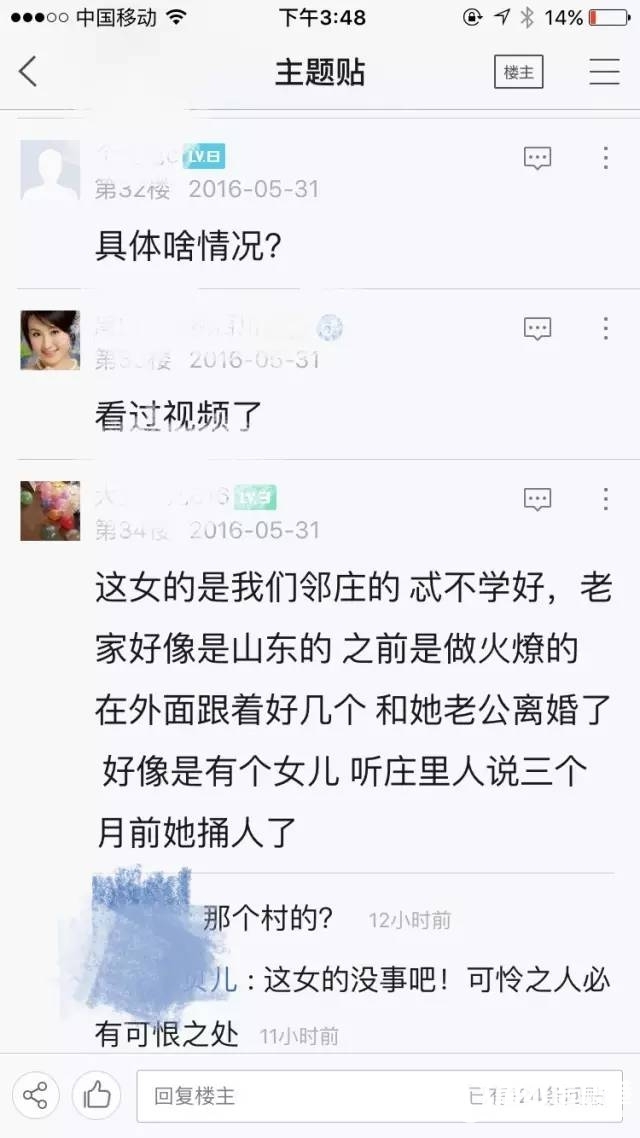Reply to the comment 看过视频了
Viewport: 640px width, 1138px height.
point(538,328)
